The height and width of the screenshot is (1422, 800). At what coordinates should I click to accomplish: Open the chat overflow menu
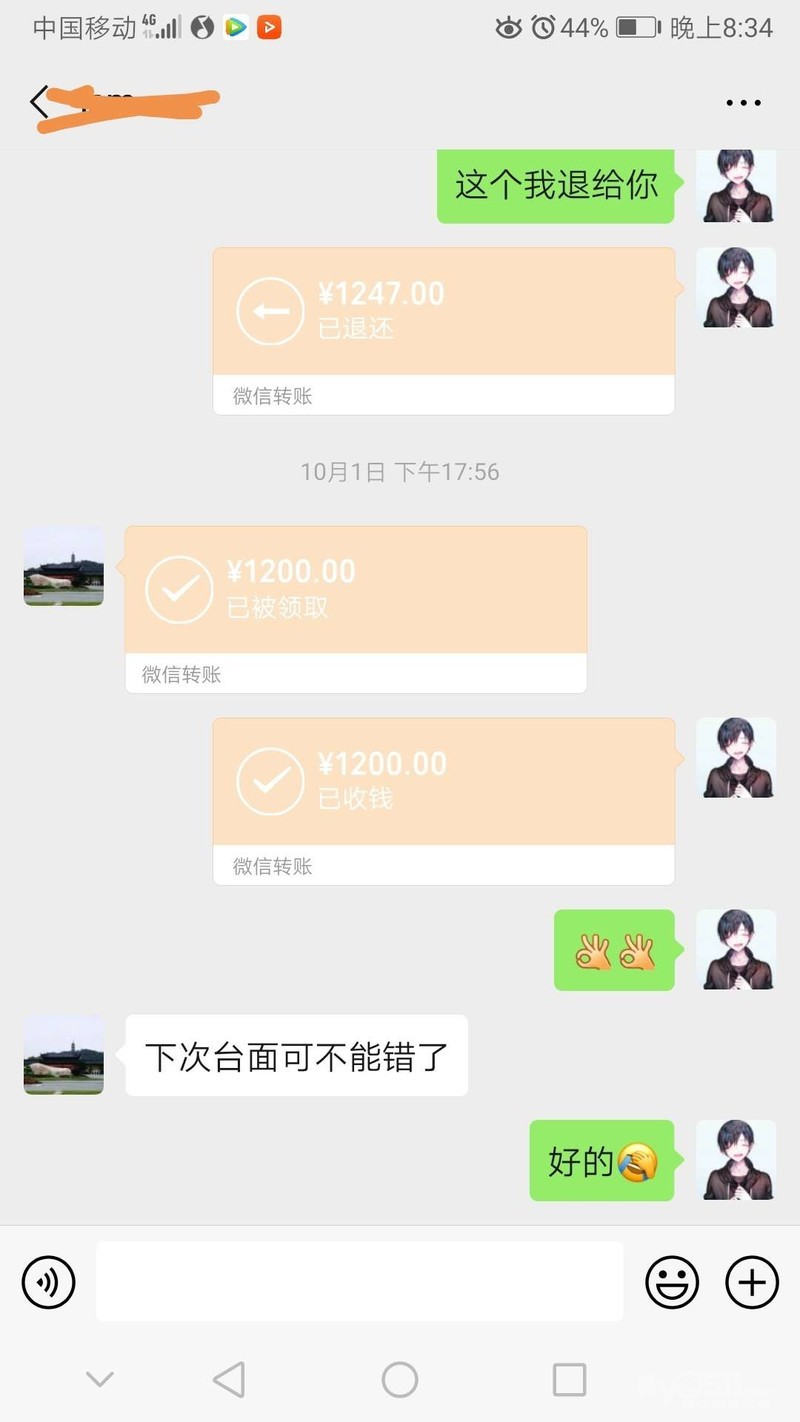click(743, 103)
